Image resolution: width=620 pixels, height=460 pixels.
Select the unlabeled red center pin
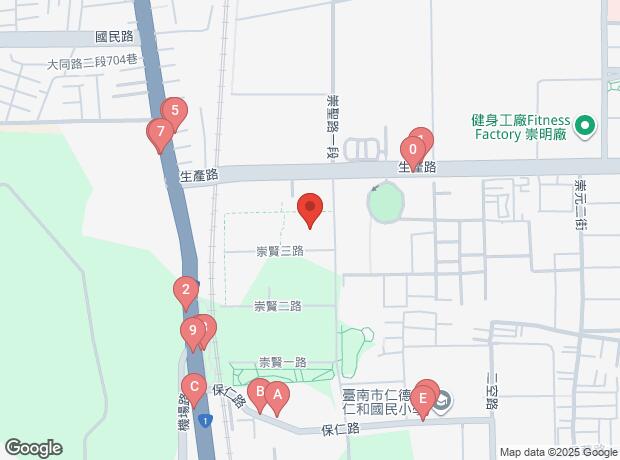tap(310, 208)
